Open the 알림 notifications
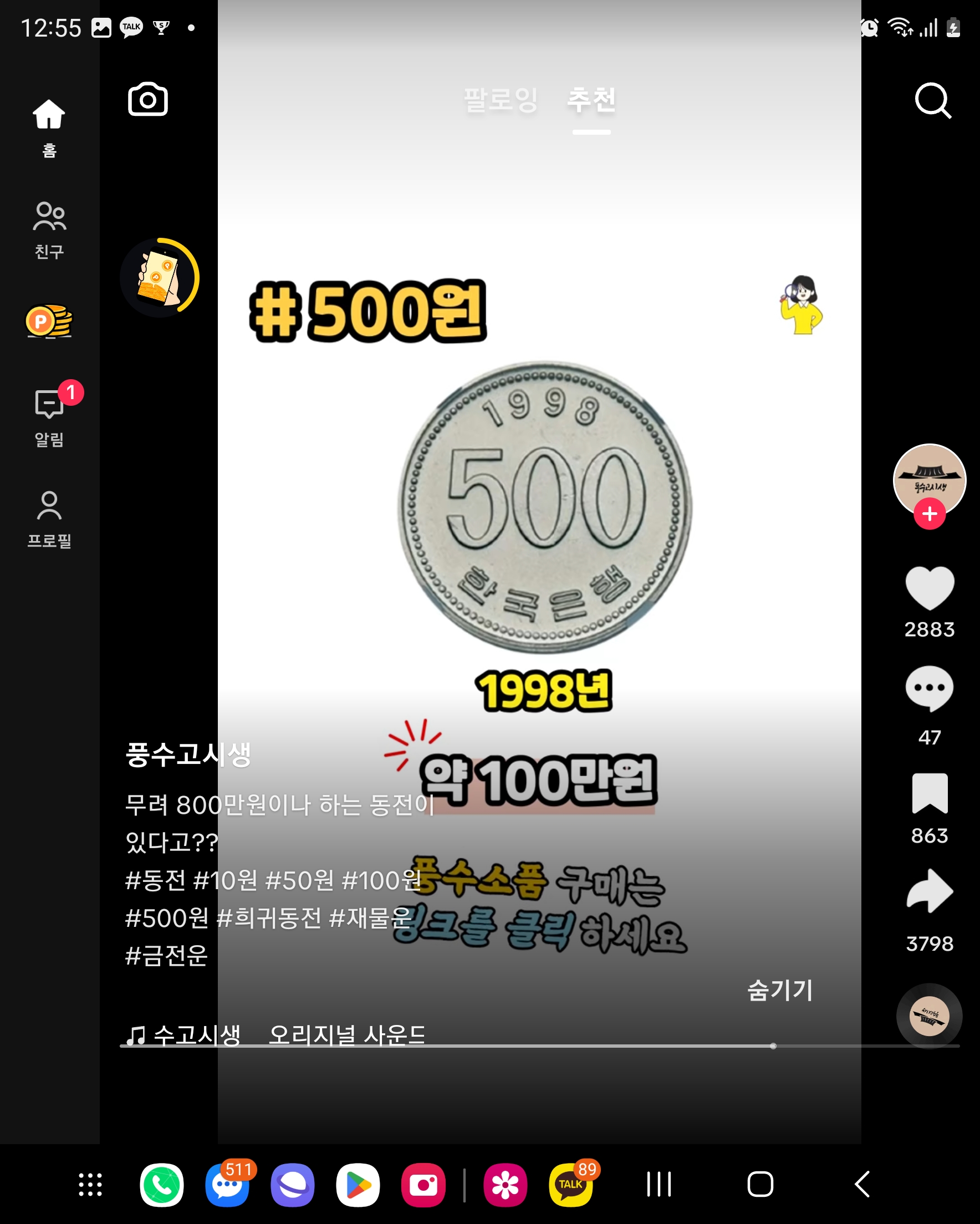This screenshot has height=1224, width=980. pyautogui.click(x=49, y=417)
